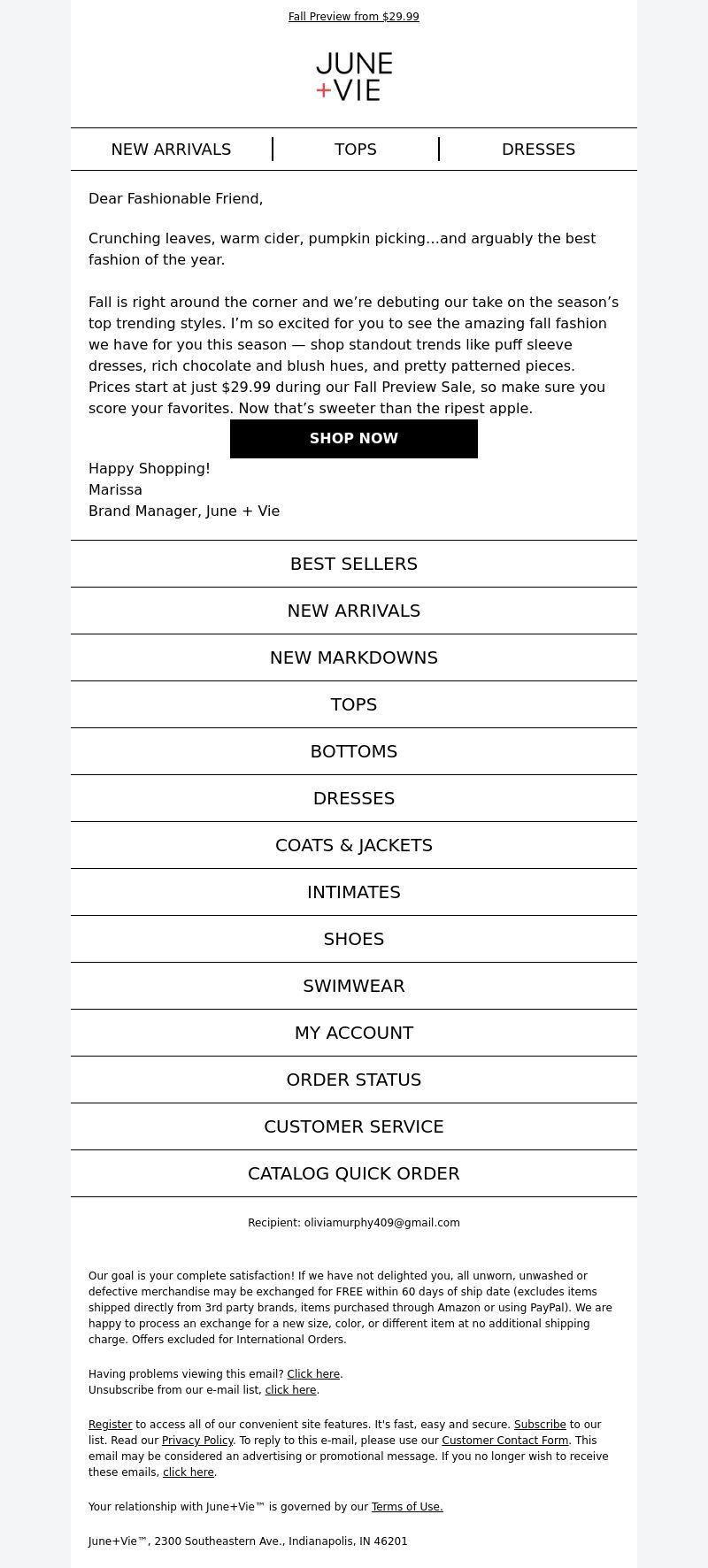
Task: Tap the Subscribe link
Action: pos(540,1425)
